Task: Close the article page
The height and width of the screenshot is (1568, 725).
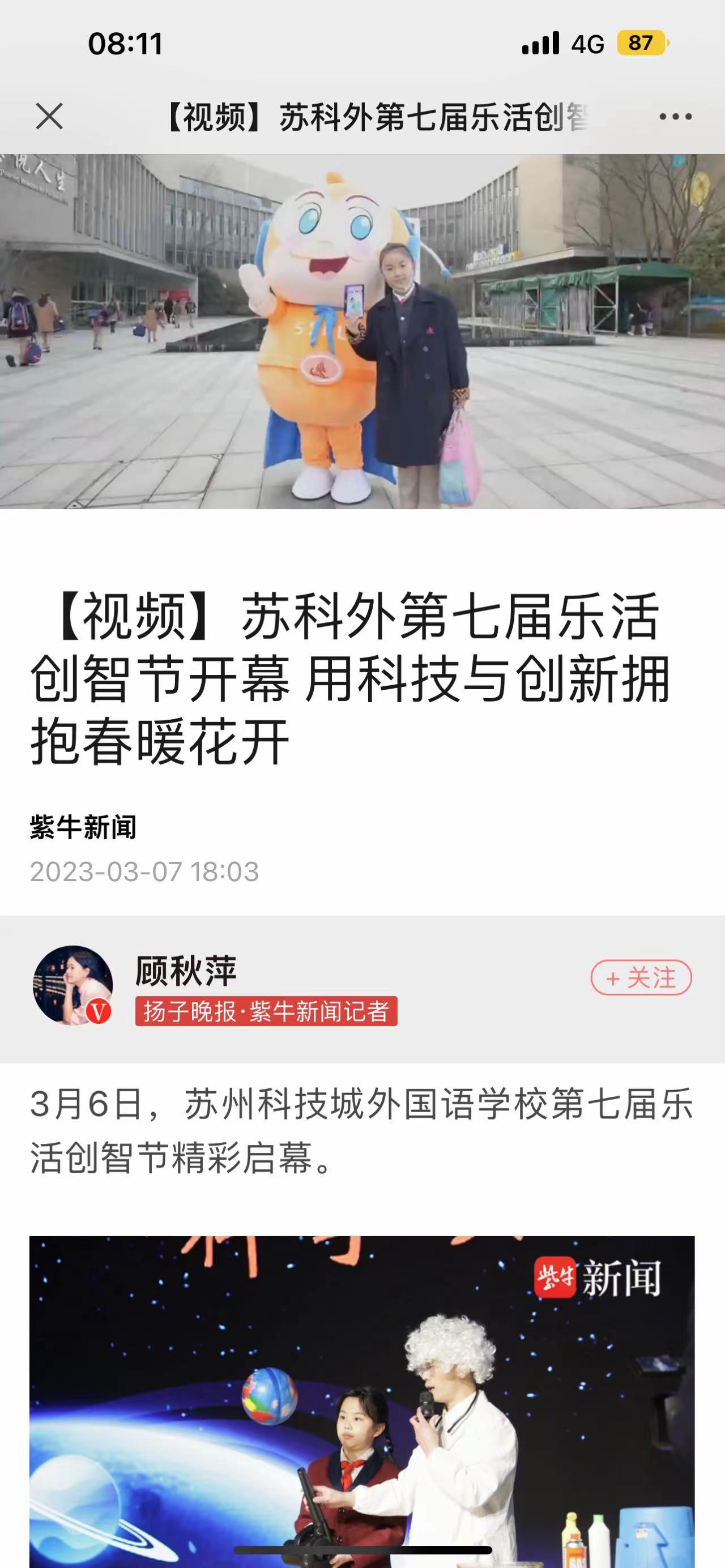Action: coord(49,116)
